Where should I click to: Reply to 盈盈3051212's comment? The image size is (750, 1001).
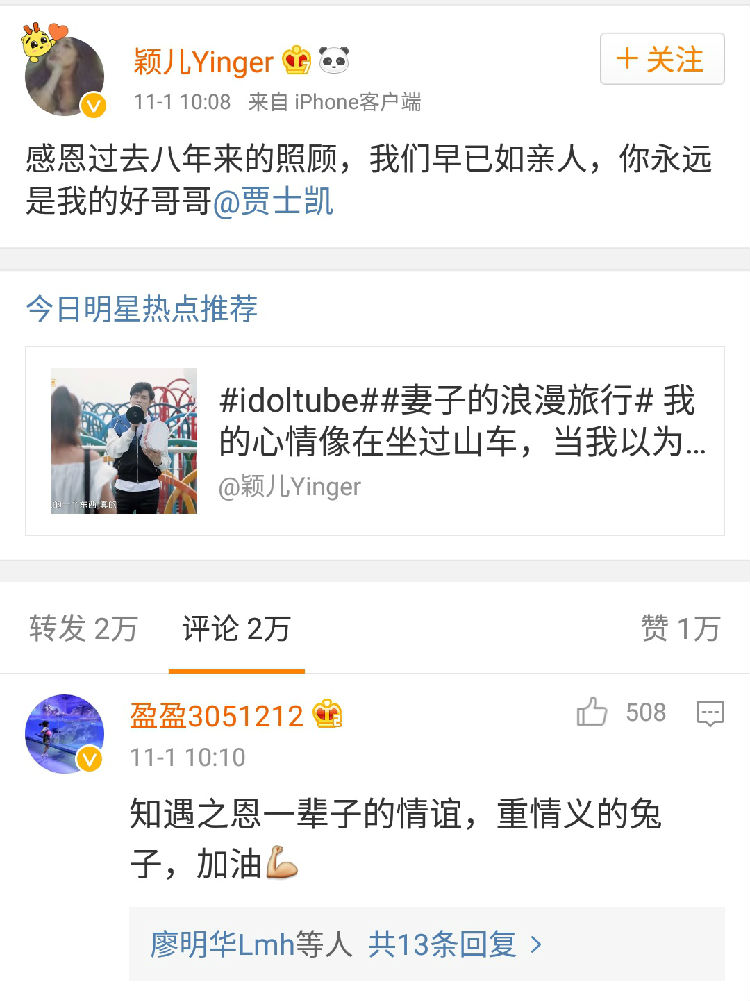[x=710, y=713]
